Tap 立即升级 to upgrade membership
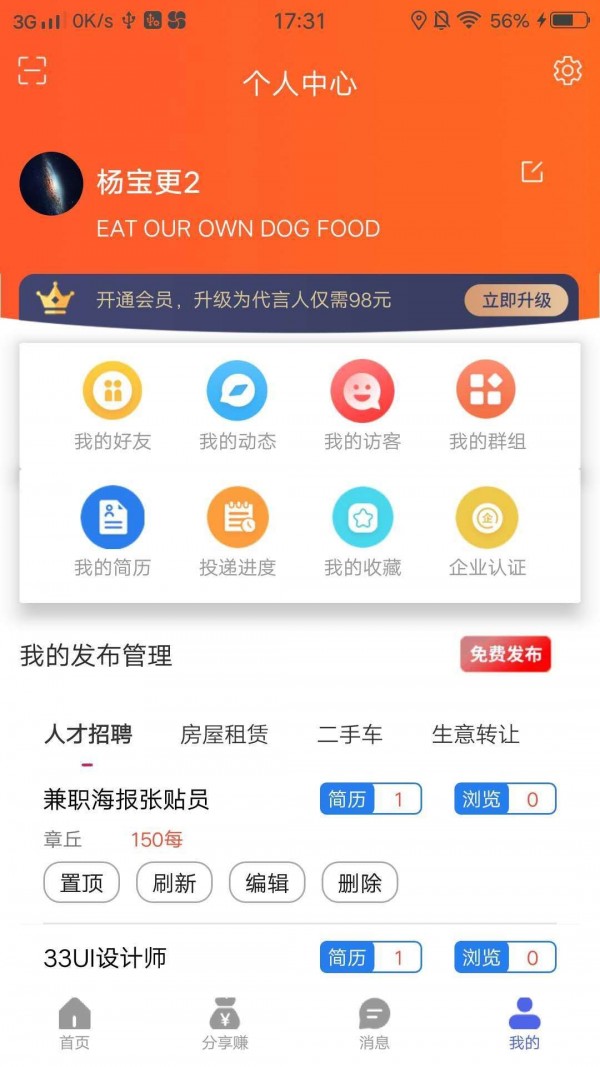Screen dimensions: 600x1067 pyautogui.click(x=516, y=300)
